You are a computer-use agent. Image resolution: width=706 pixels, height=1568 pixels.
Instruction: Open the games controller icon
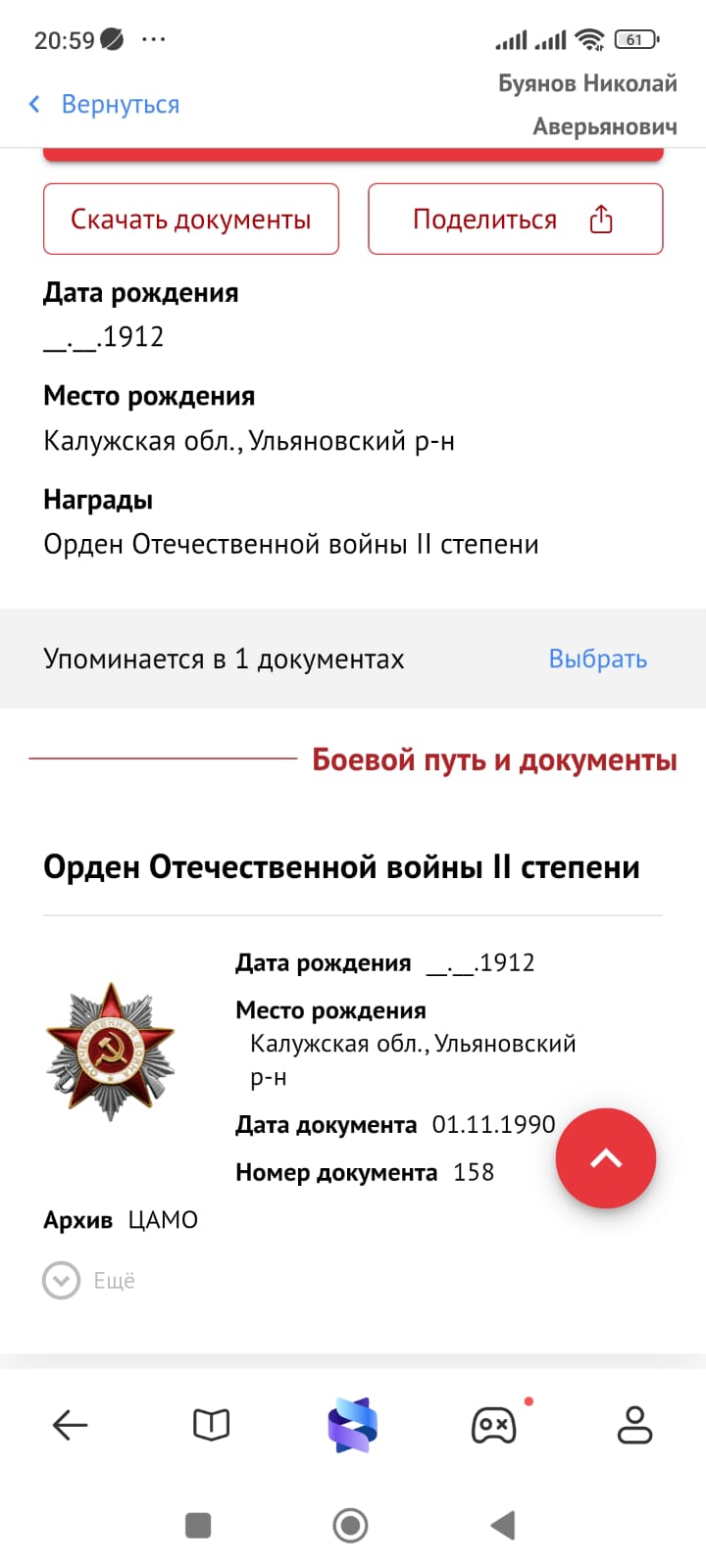tap(493, 1425)
